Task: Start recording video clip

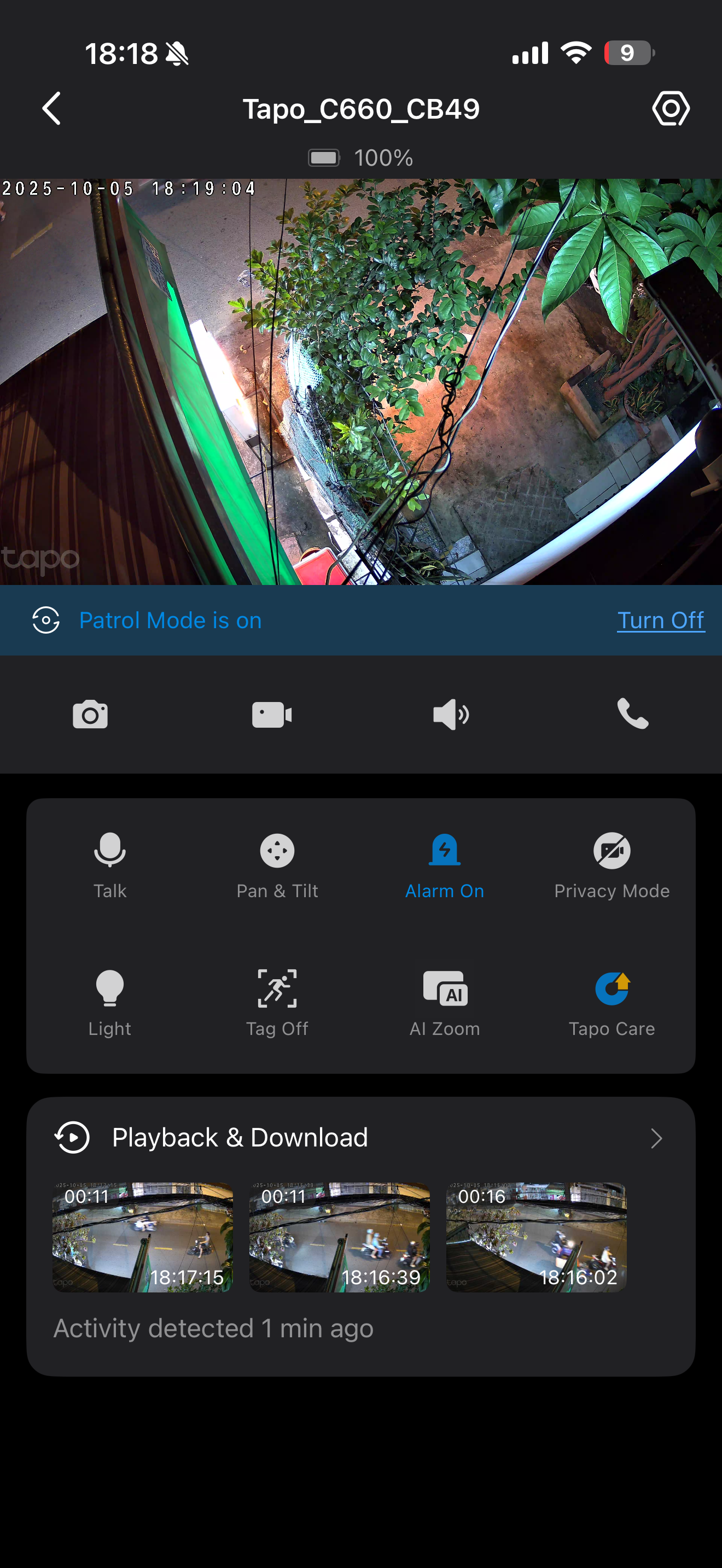Action: pos(271,714)
